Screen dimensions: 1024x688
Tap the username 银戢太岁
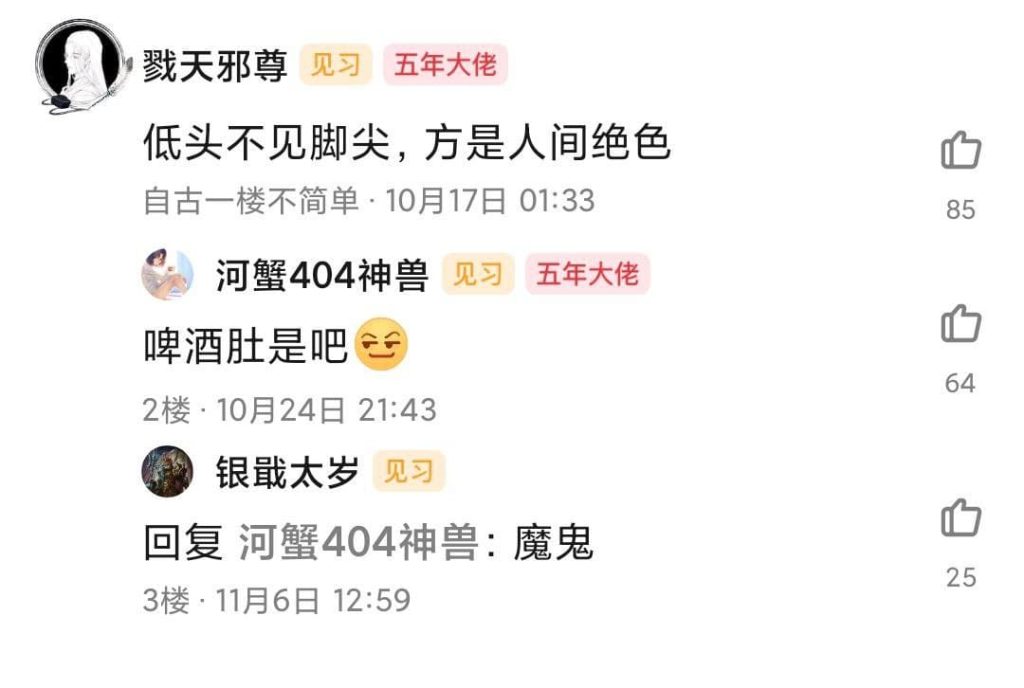(287, 472)
